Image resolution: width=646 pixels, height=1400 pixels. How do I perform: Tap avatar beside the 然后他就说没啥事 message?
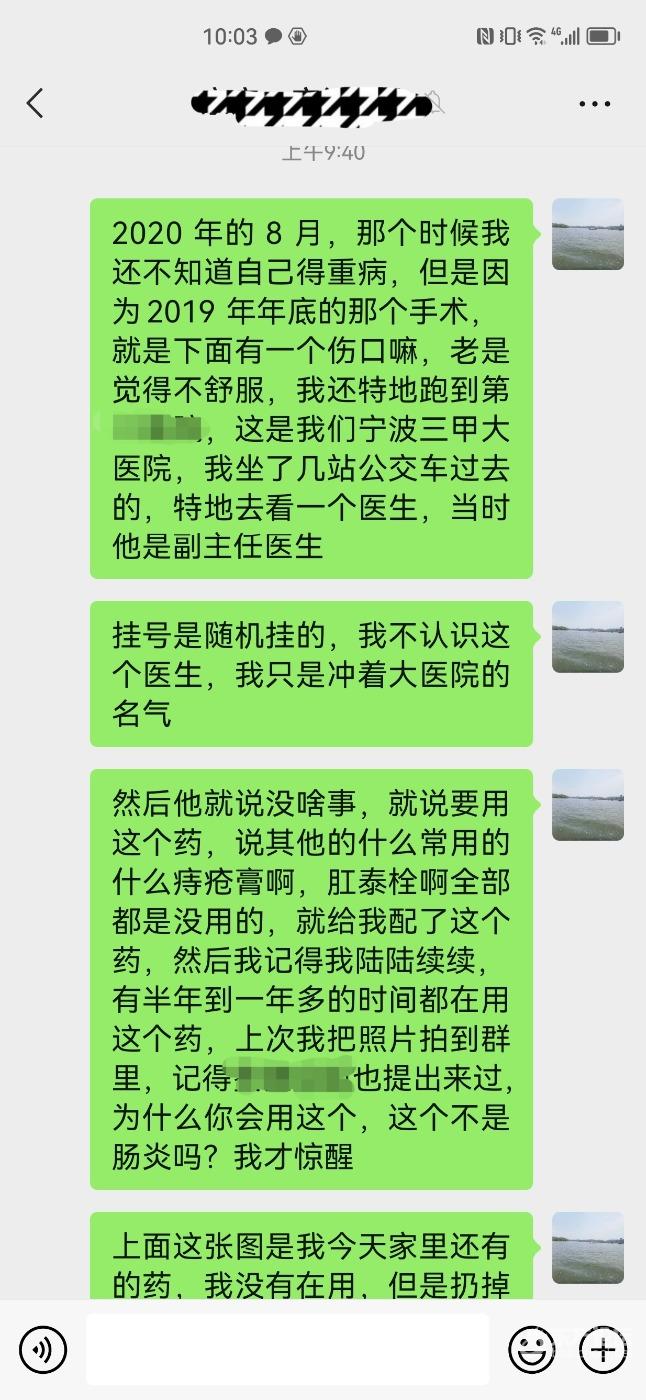click(x=588, y=805)
